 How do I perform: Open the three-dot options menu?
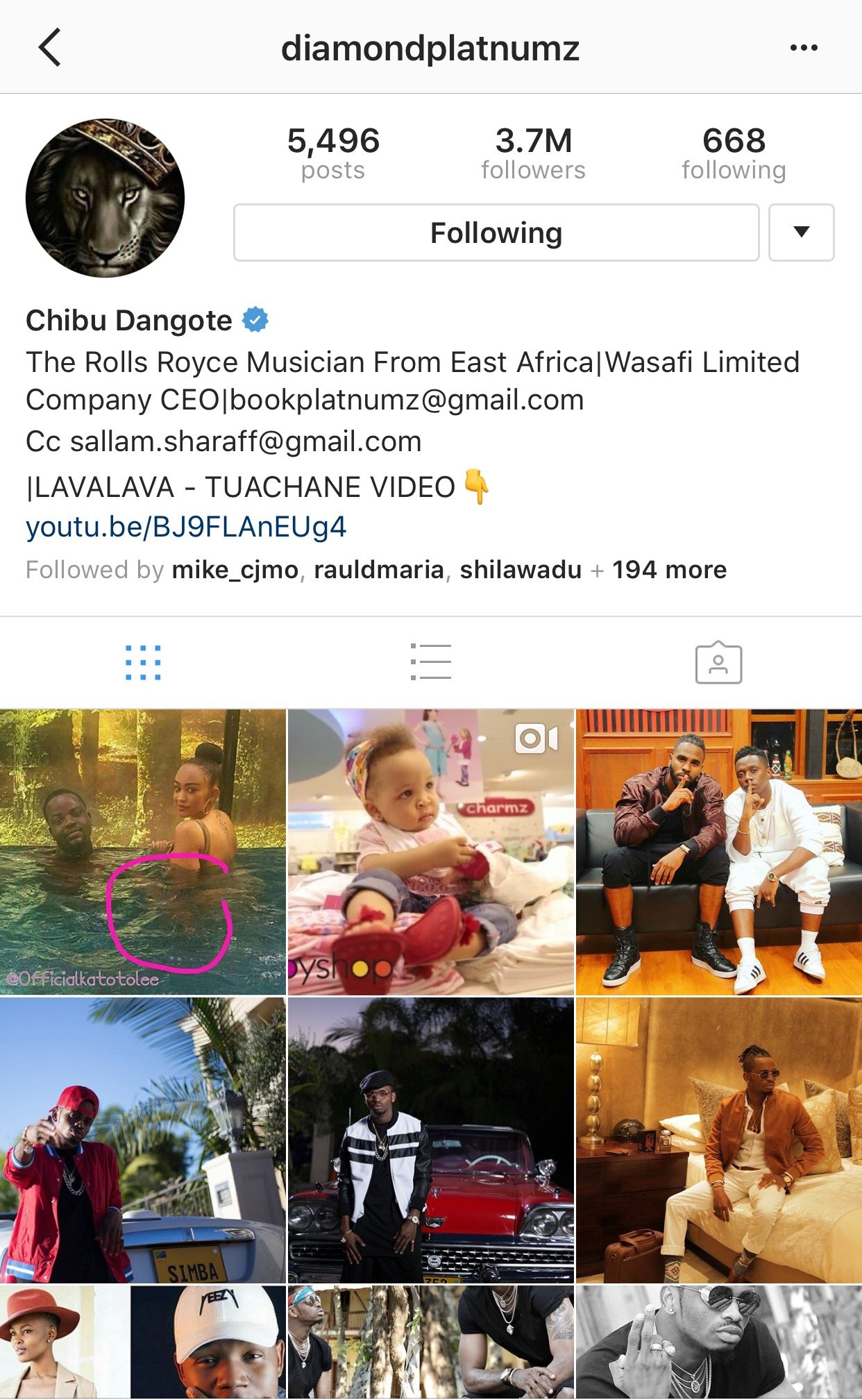tap(804, 48)
